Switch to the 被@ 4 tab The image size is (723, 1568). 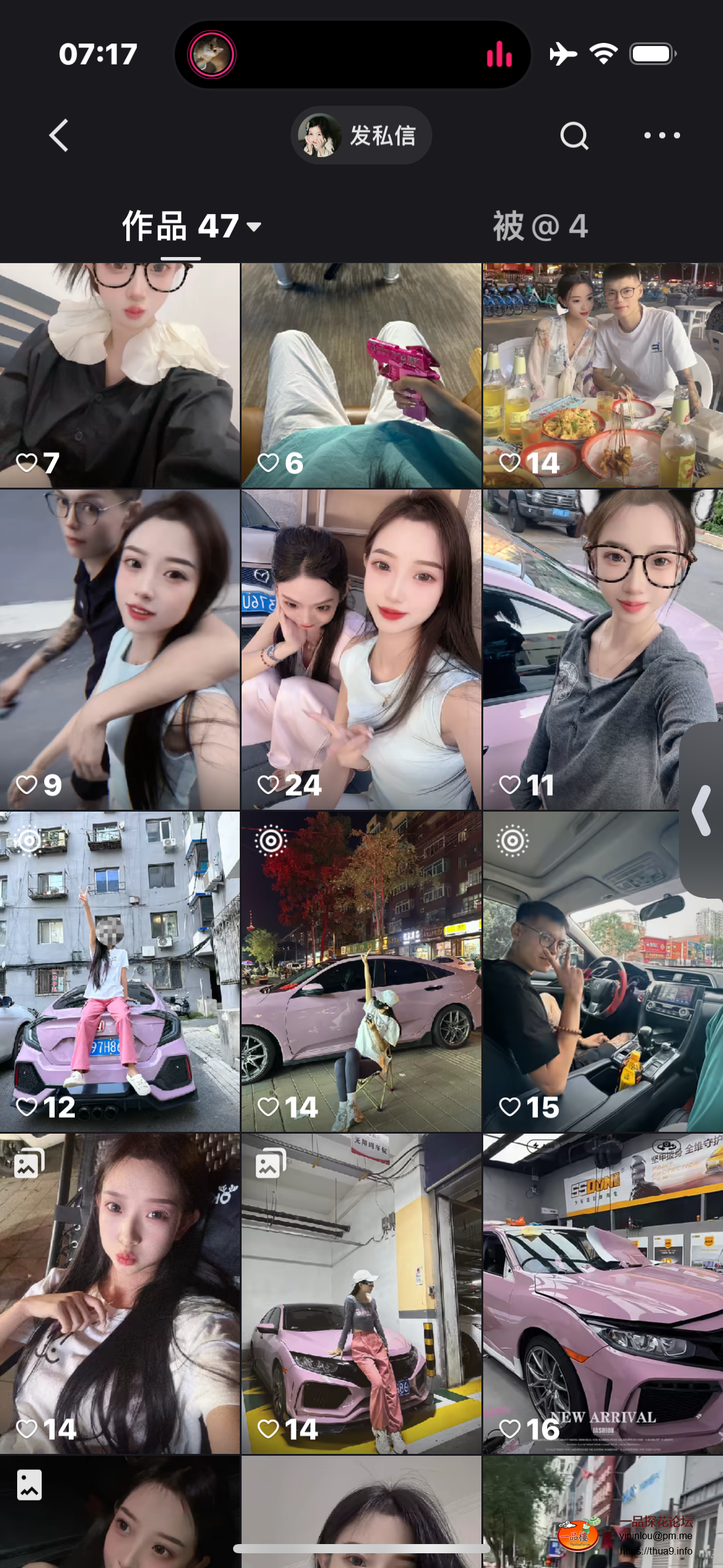pos(540,226)
